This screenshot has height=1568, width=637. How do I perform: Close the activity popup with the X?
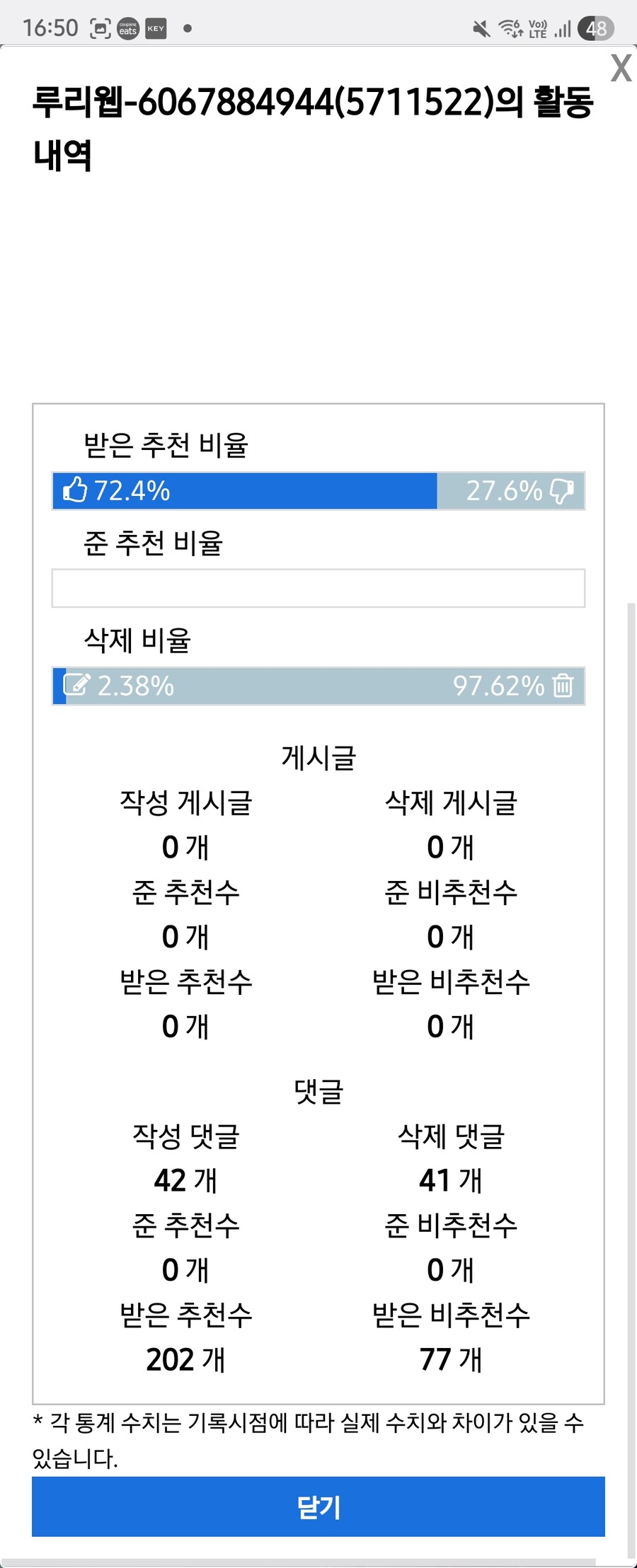[621, 69]
